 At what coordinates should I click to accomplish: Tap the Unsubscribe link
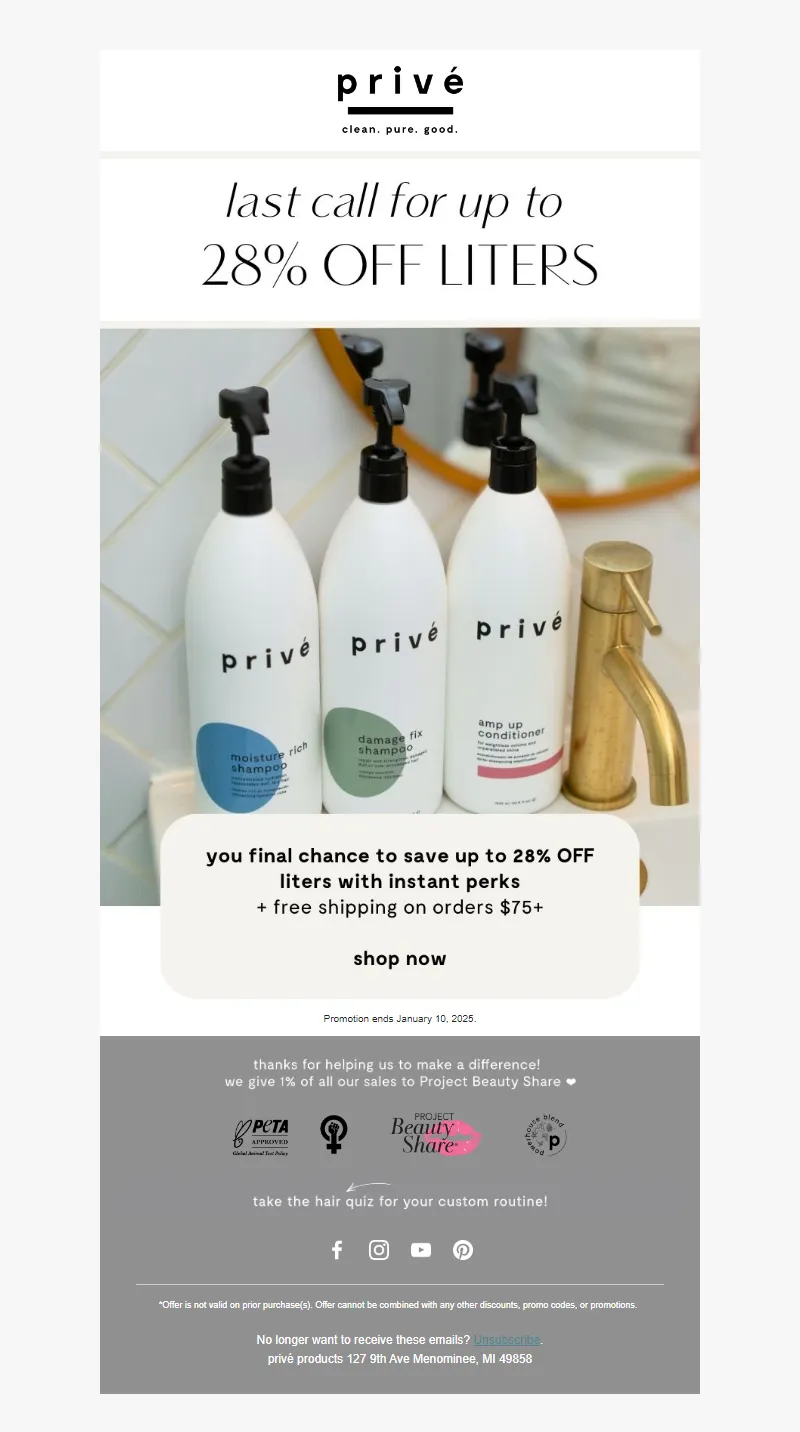tap(507, 1340)
